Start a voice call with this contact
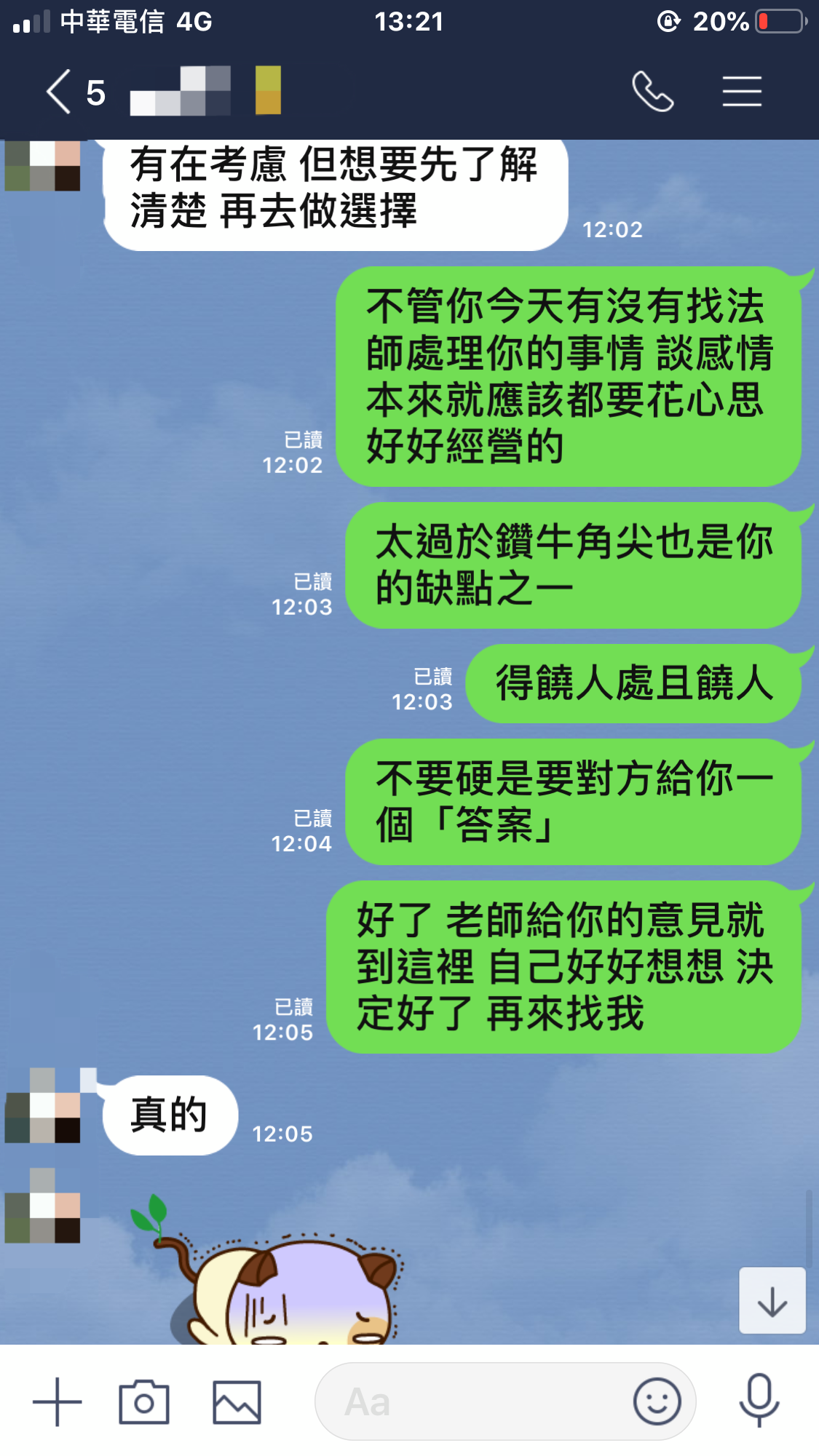Screen dimensions: 819x1456 coord(652,92)
